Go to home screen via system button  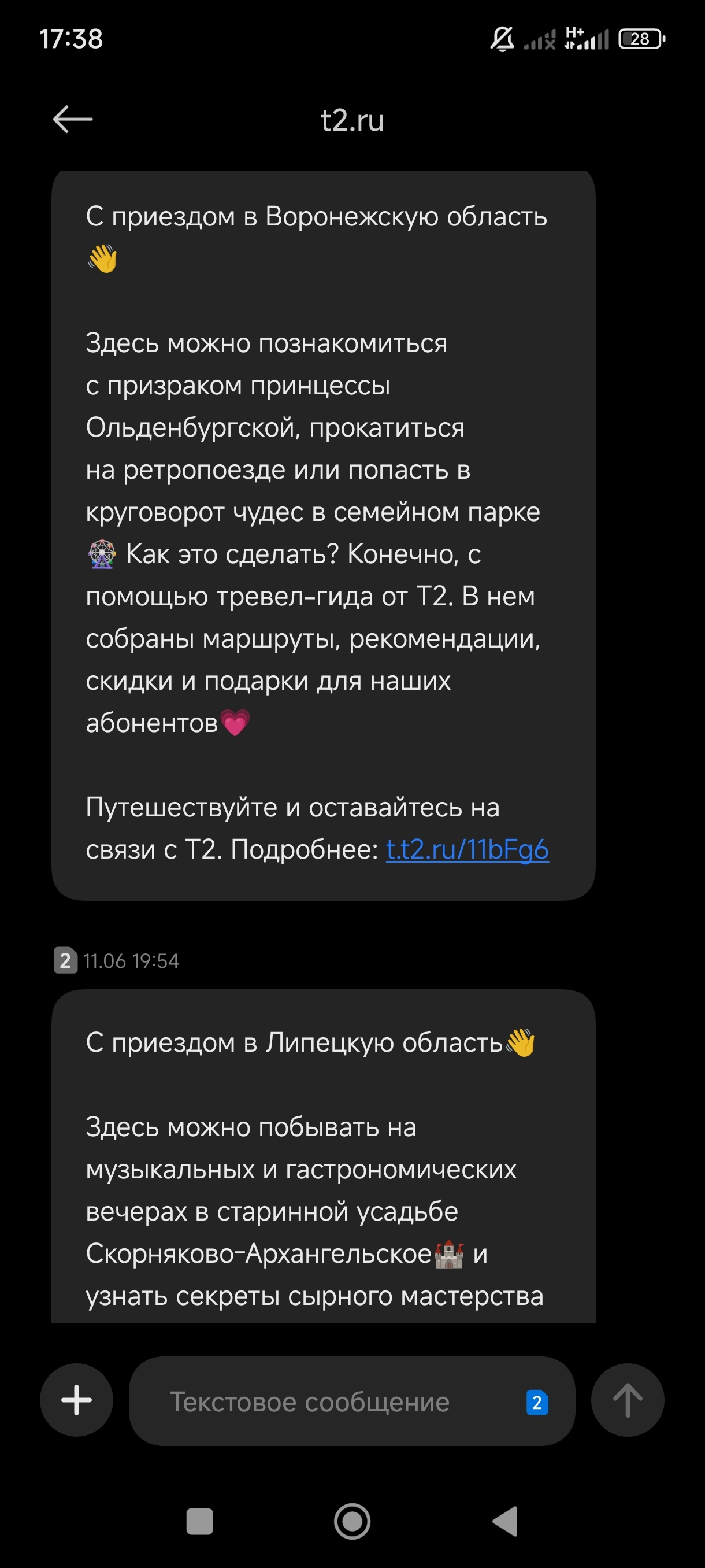pos(352,1521)
